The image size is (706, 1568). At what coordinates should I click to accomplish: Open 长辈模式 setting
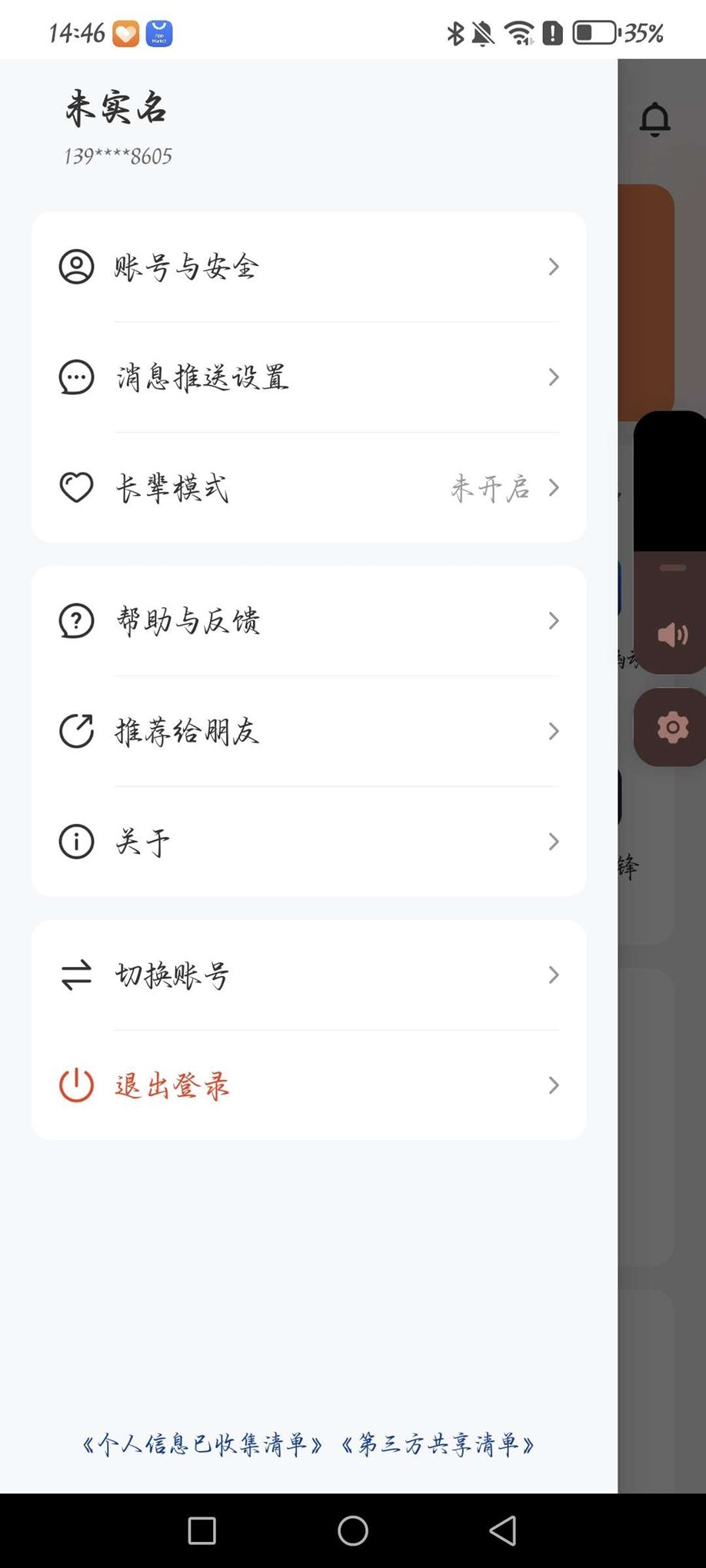(x=308, y=488)
